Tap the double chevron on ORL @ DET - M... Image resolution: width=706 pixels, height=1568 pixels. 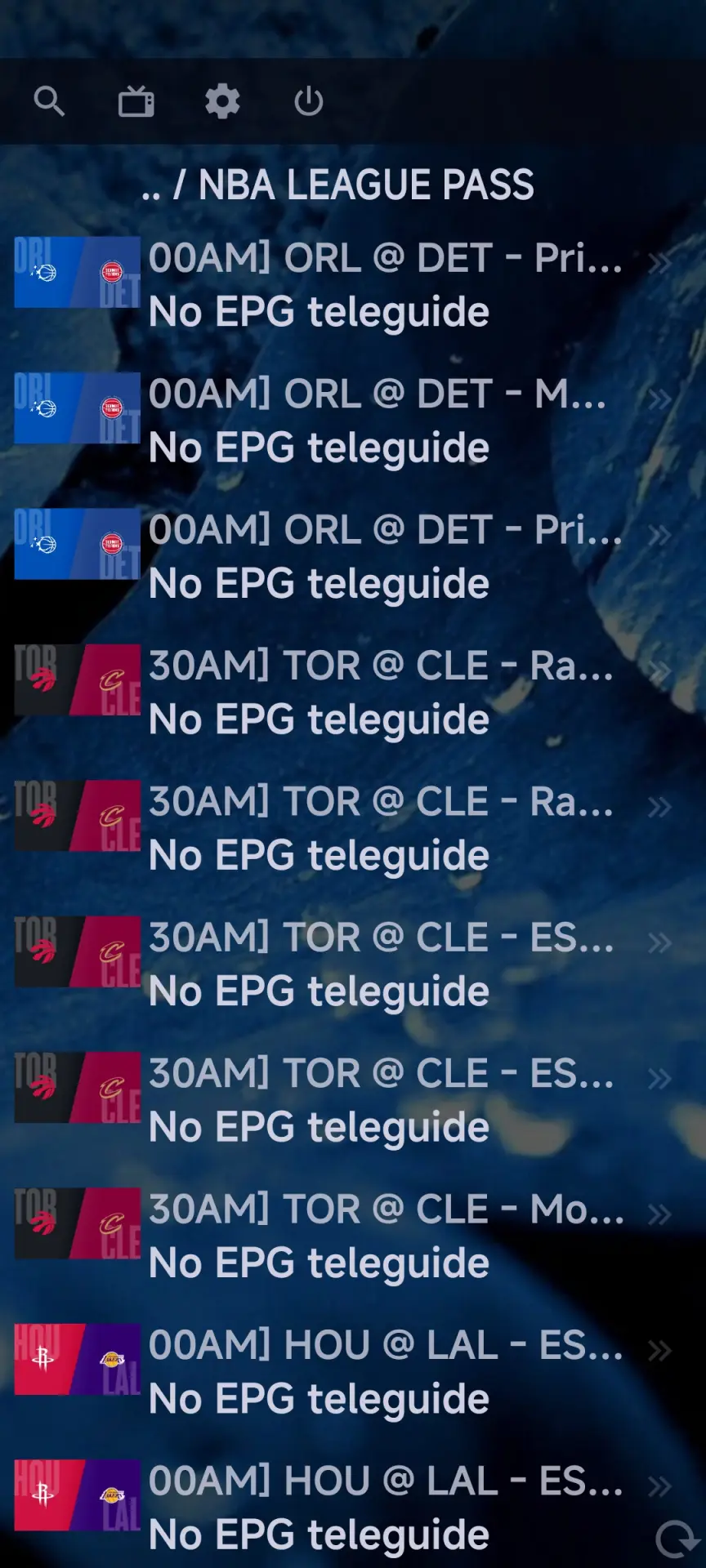pyautogui.click(x=659, y=399)
